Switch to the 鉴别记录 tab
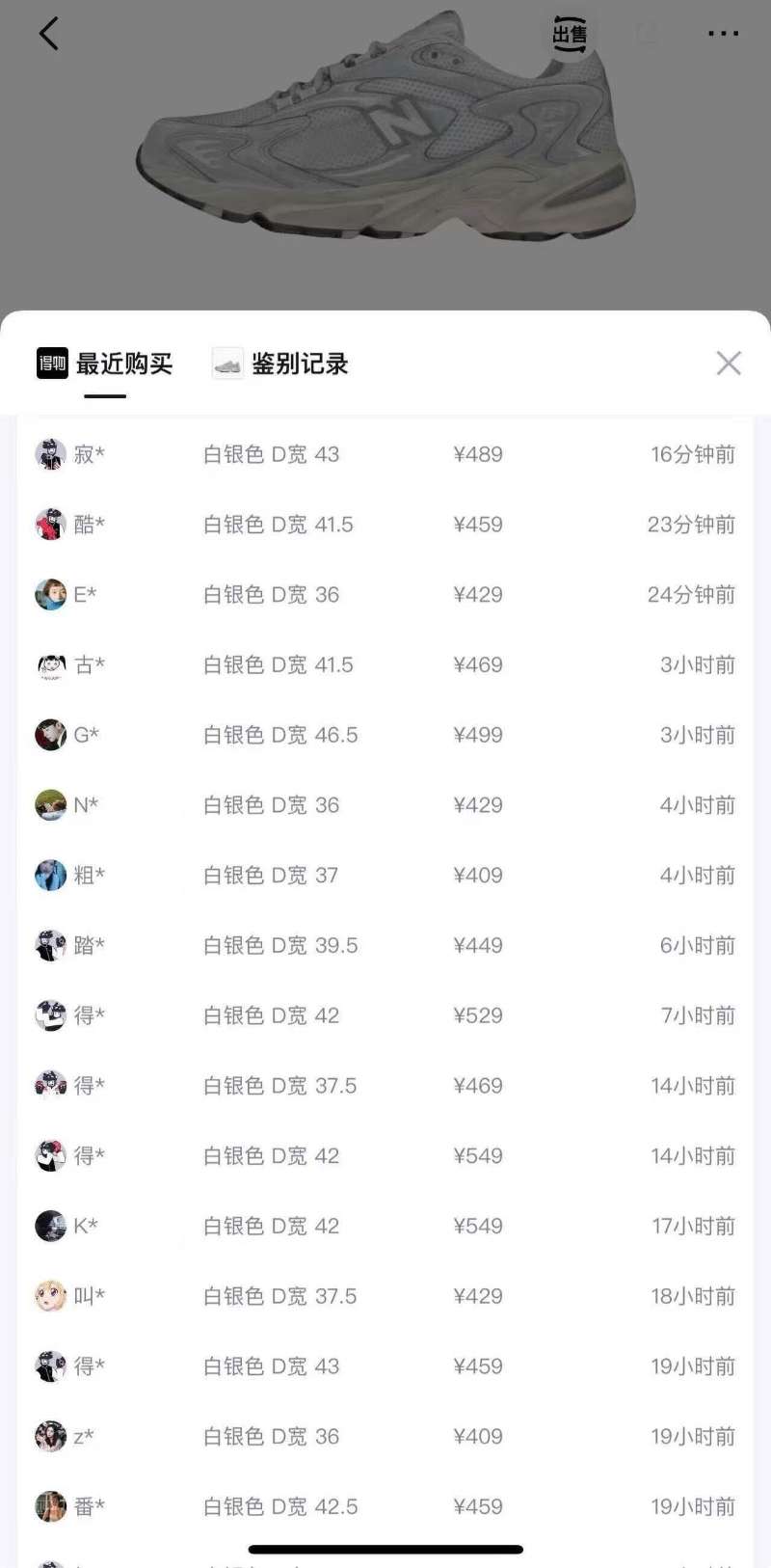The image size is (771, 1568). coord(280,364)
